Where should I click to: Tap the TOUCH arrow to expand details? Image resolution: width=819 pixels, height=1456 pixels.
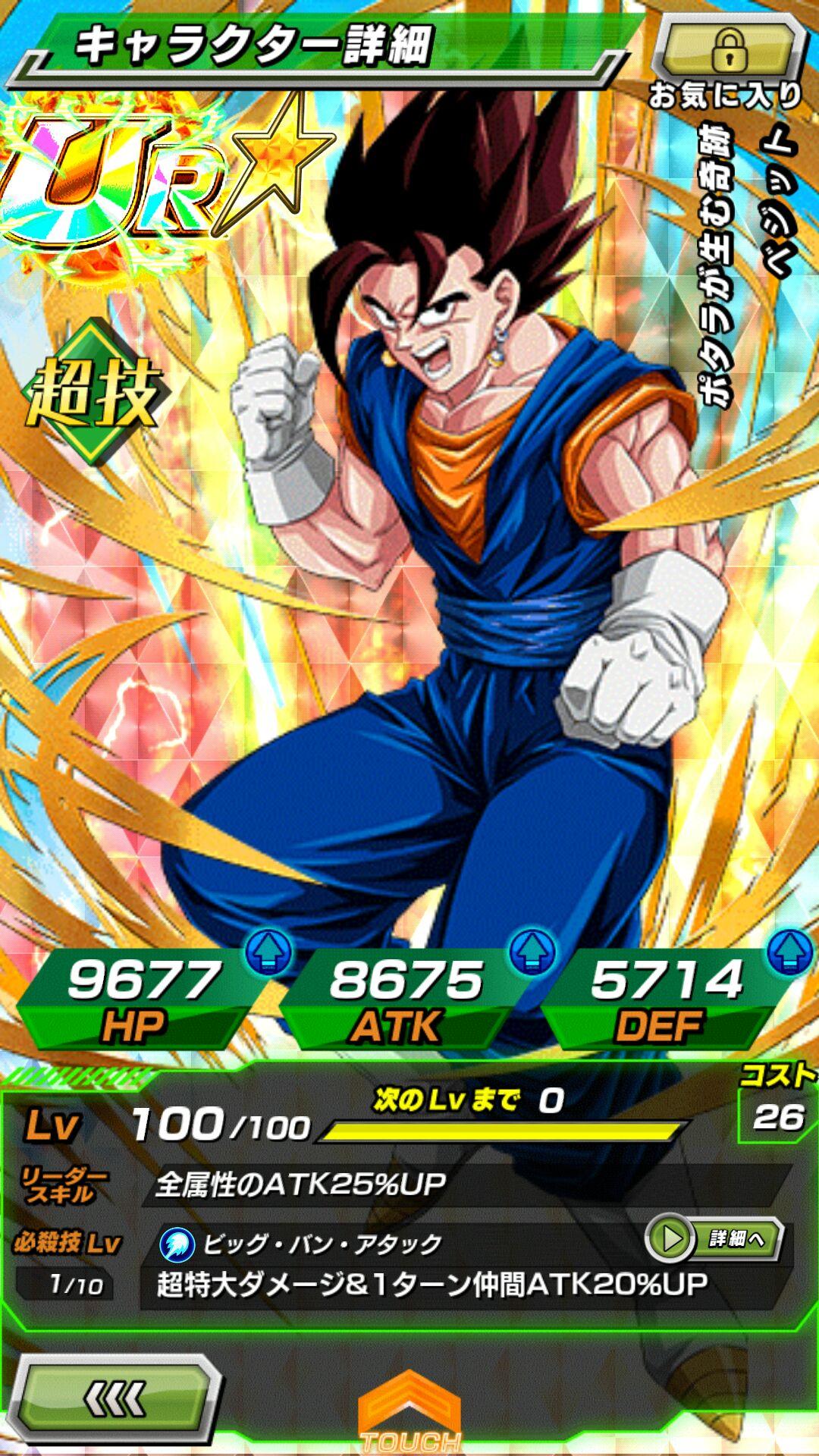click(409, 1412)
